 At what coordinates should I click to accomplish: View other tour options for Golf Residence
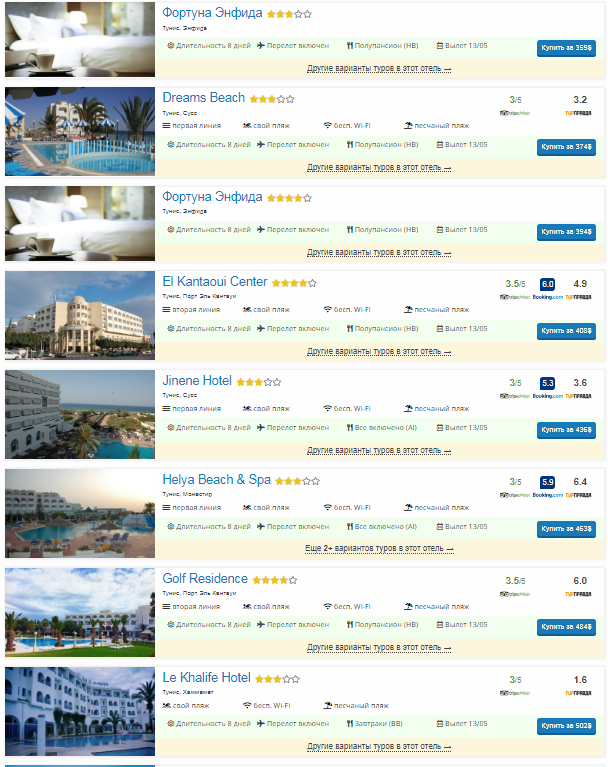[x=378, y=647]
